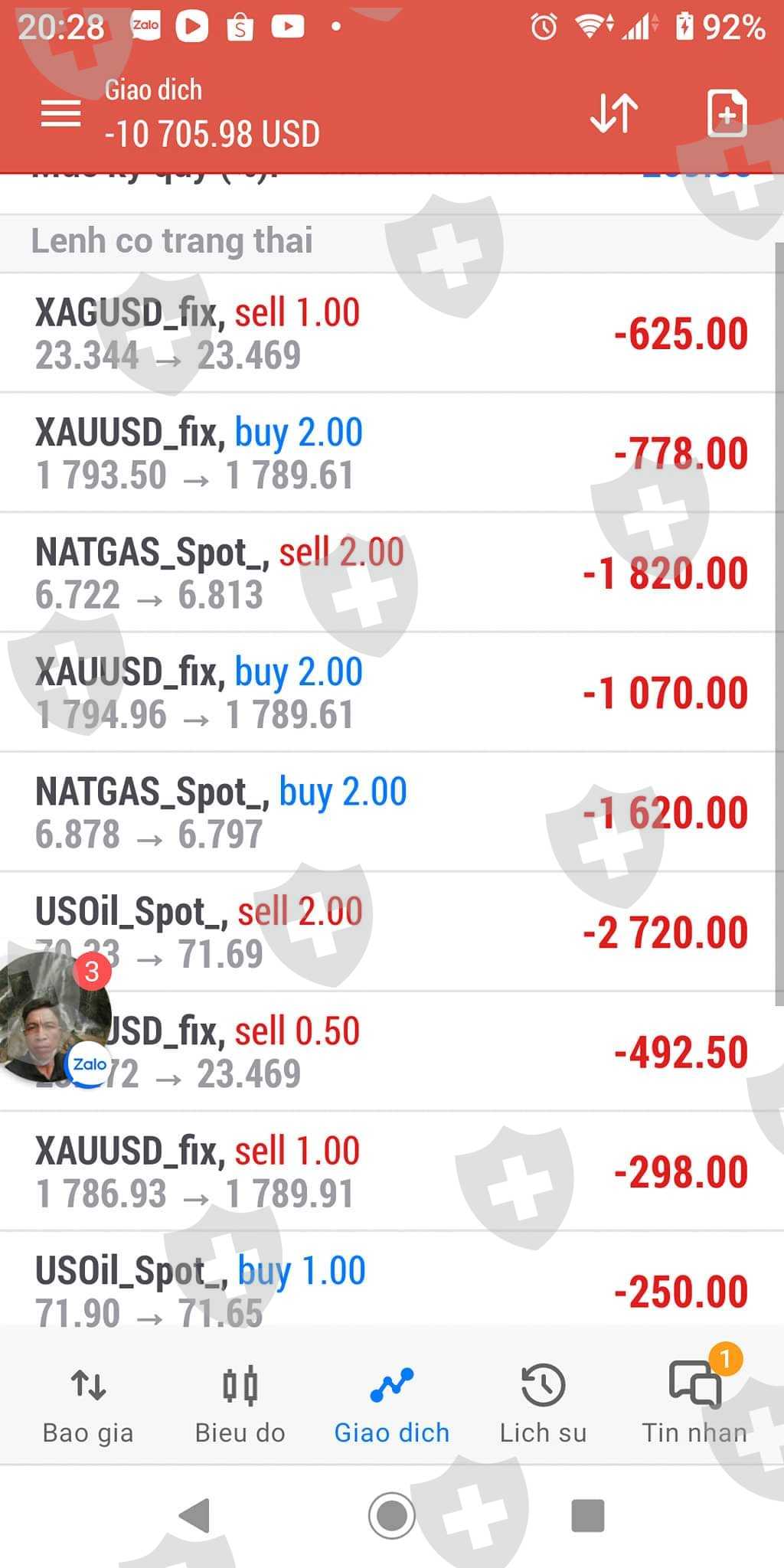This screenshot has height=1568, width=784.
Task: Open NATGAS_Spot_ buy 2.00 position
Action: [x=390, y=812]
